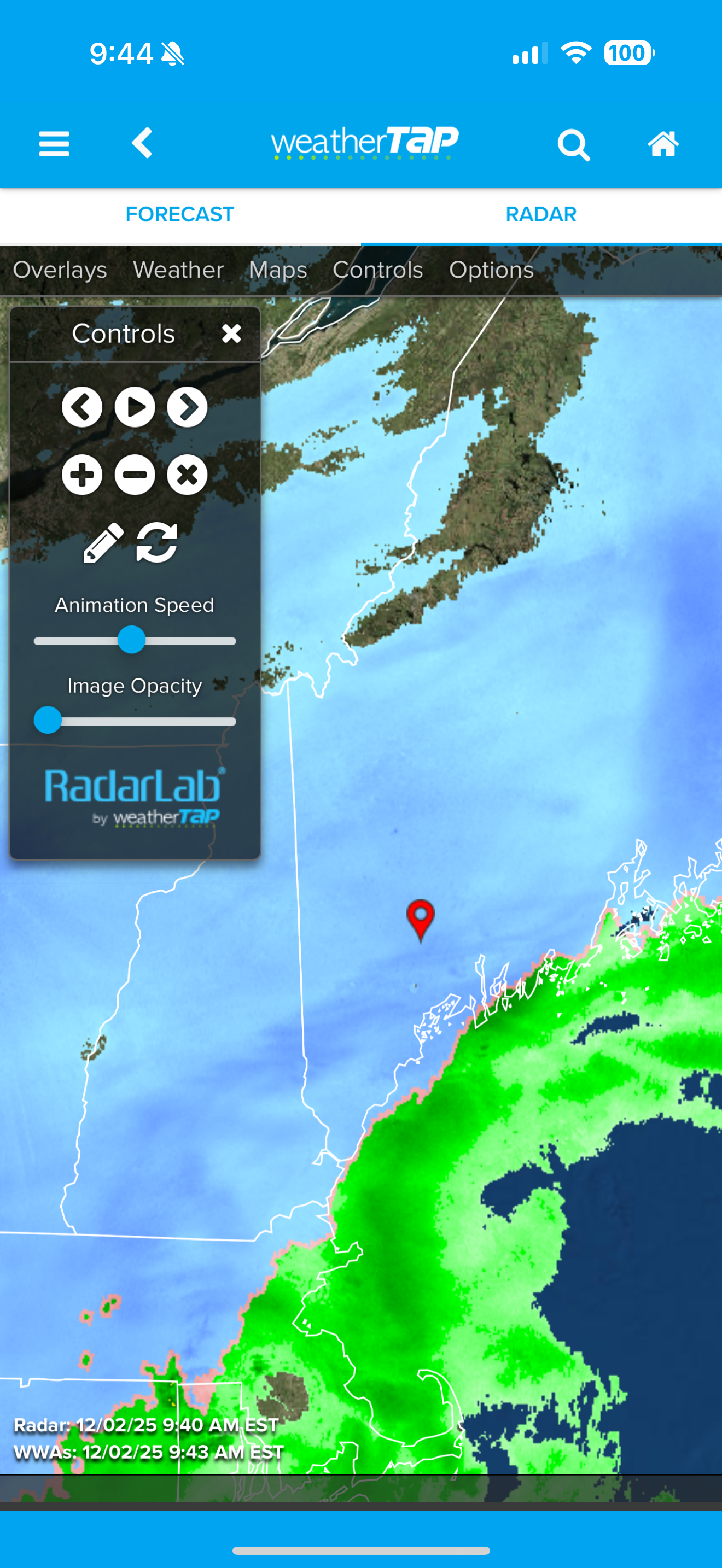Tap the pencil draw tool
The image size is (722, 1568).
(103, 542)
